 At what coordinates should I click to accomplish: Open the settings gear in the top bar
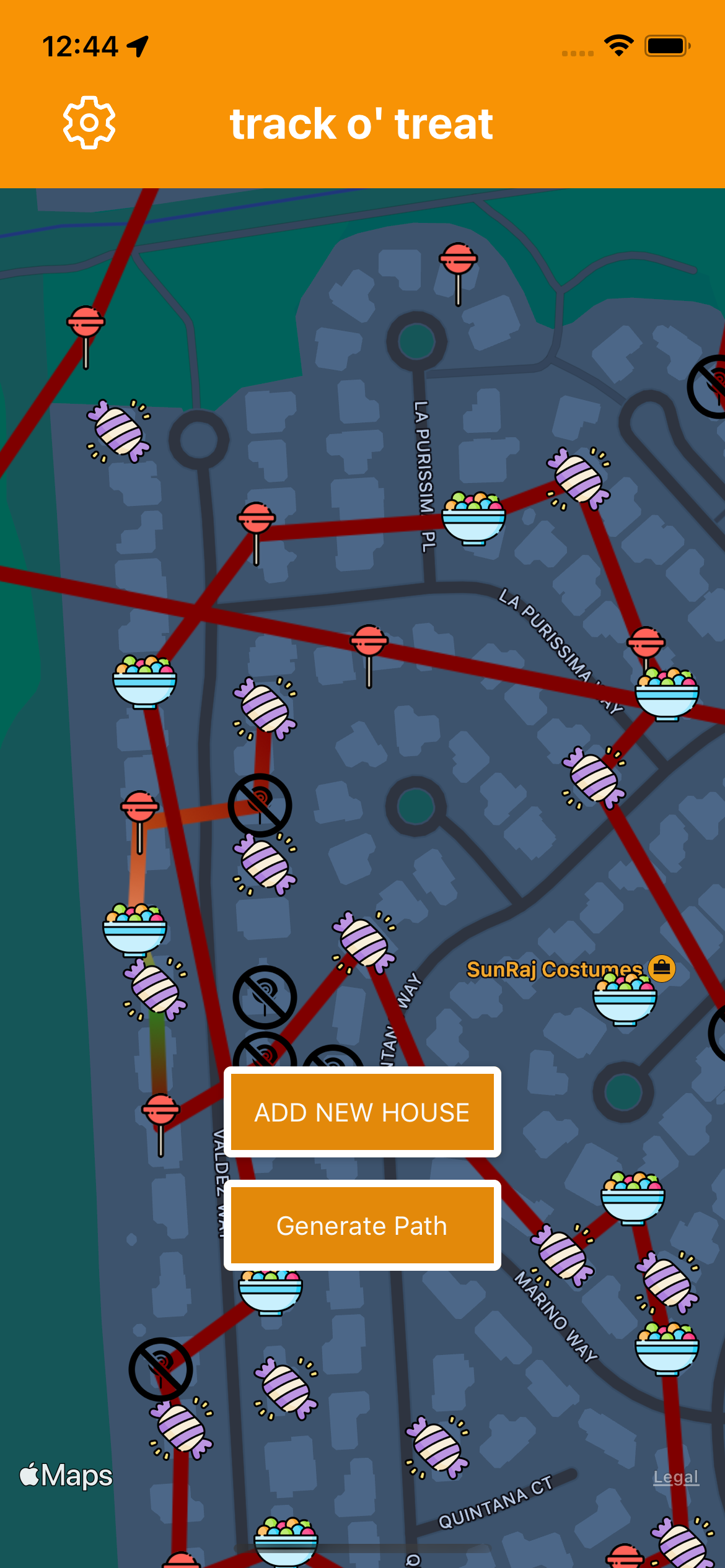point(89,123)
